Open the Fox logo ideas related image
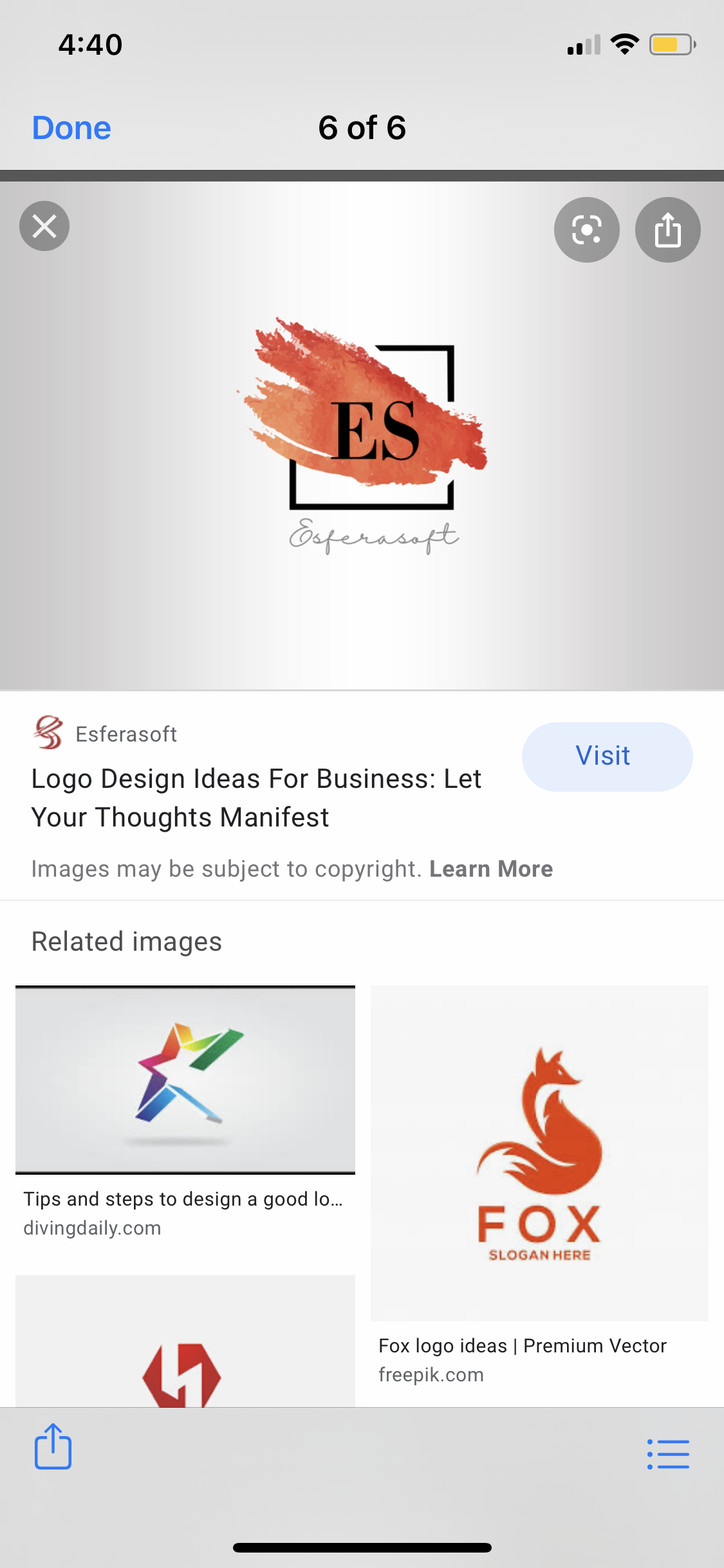724x1568 pixels. (539, 1152)
